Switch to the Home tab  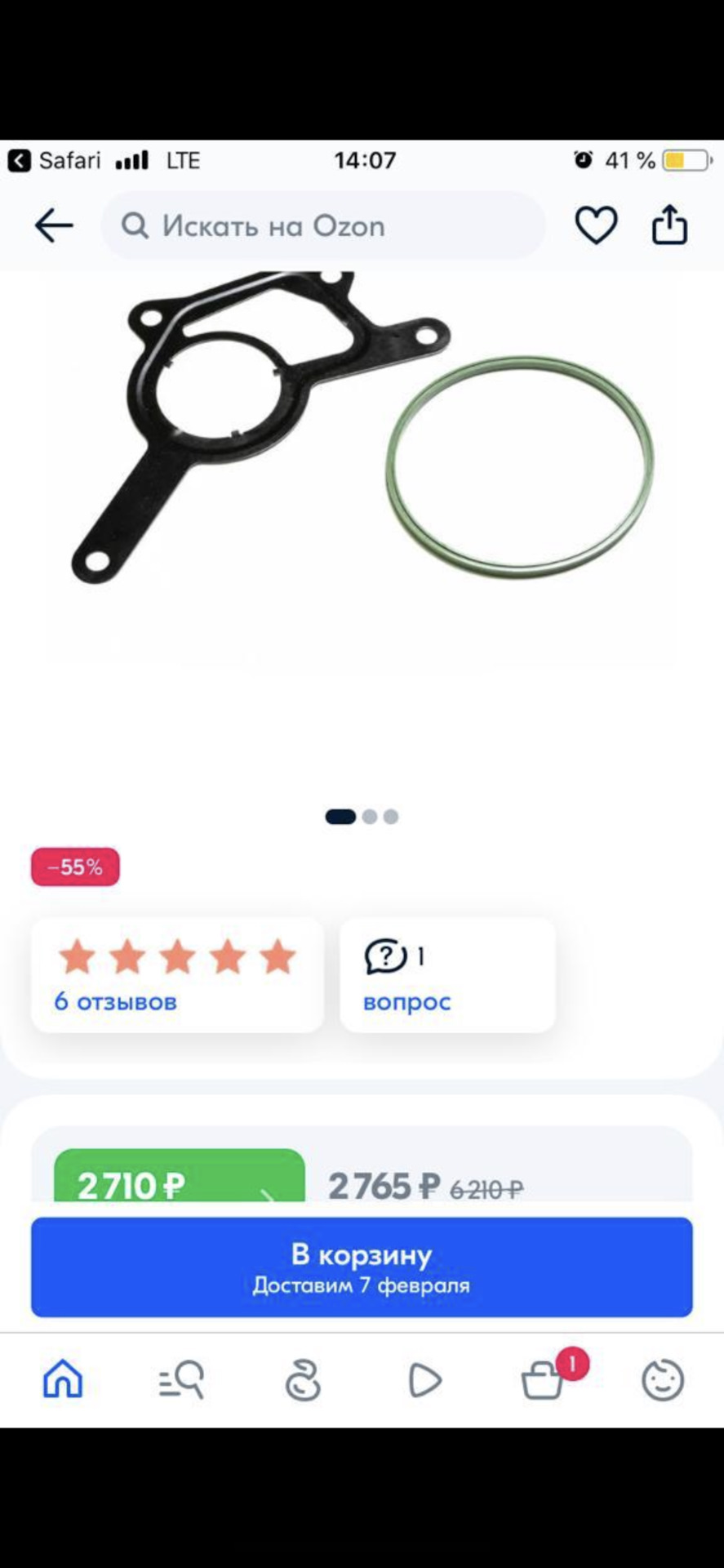pyautogui.click(x=63, y=1380)
